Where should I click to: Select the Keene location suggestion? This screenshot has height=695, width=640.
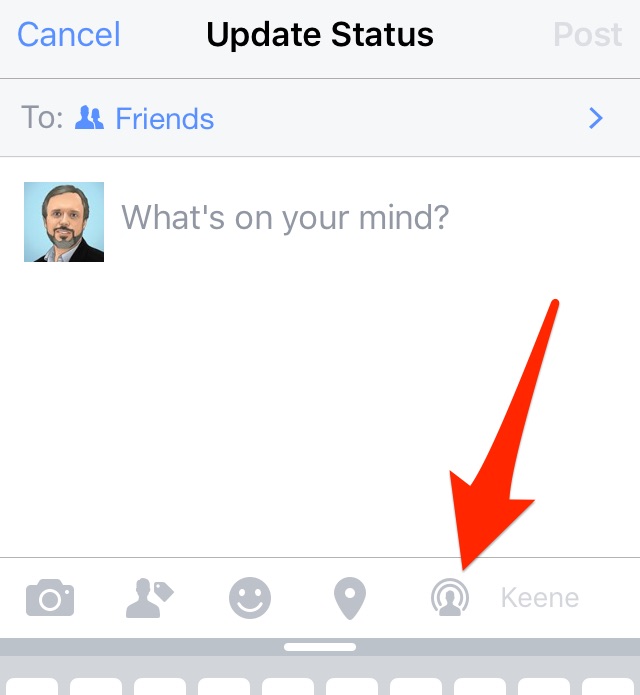(540, 598)
